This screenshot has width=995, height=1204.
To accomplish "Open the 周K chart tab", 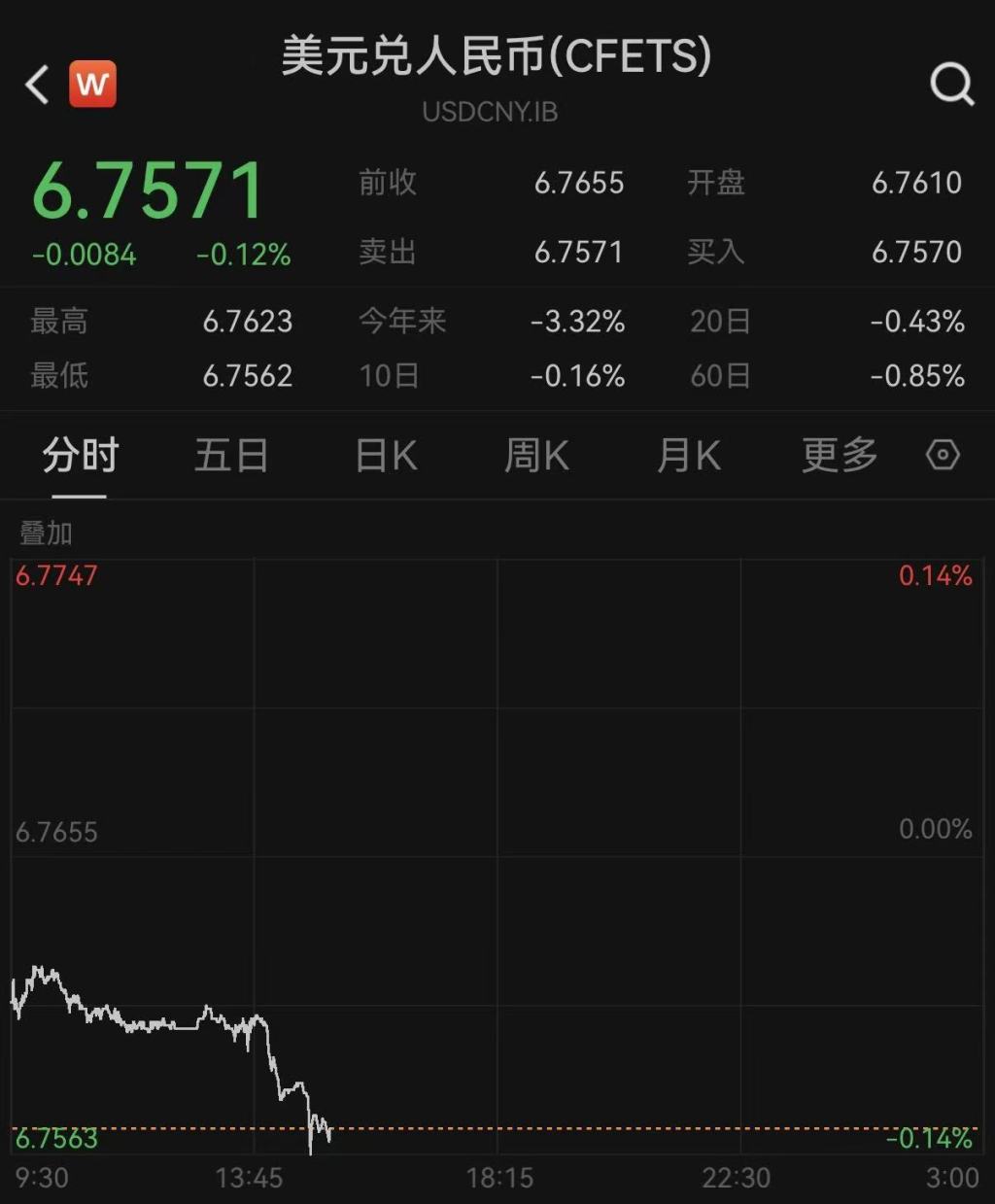I will (x=536, y=455).
